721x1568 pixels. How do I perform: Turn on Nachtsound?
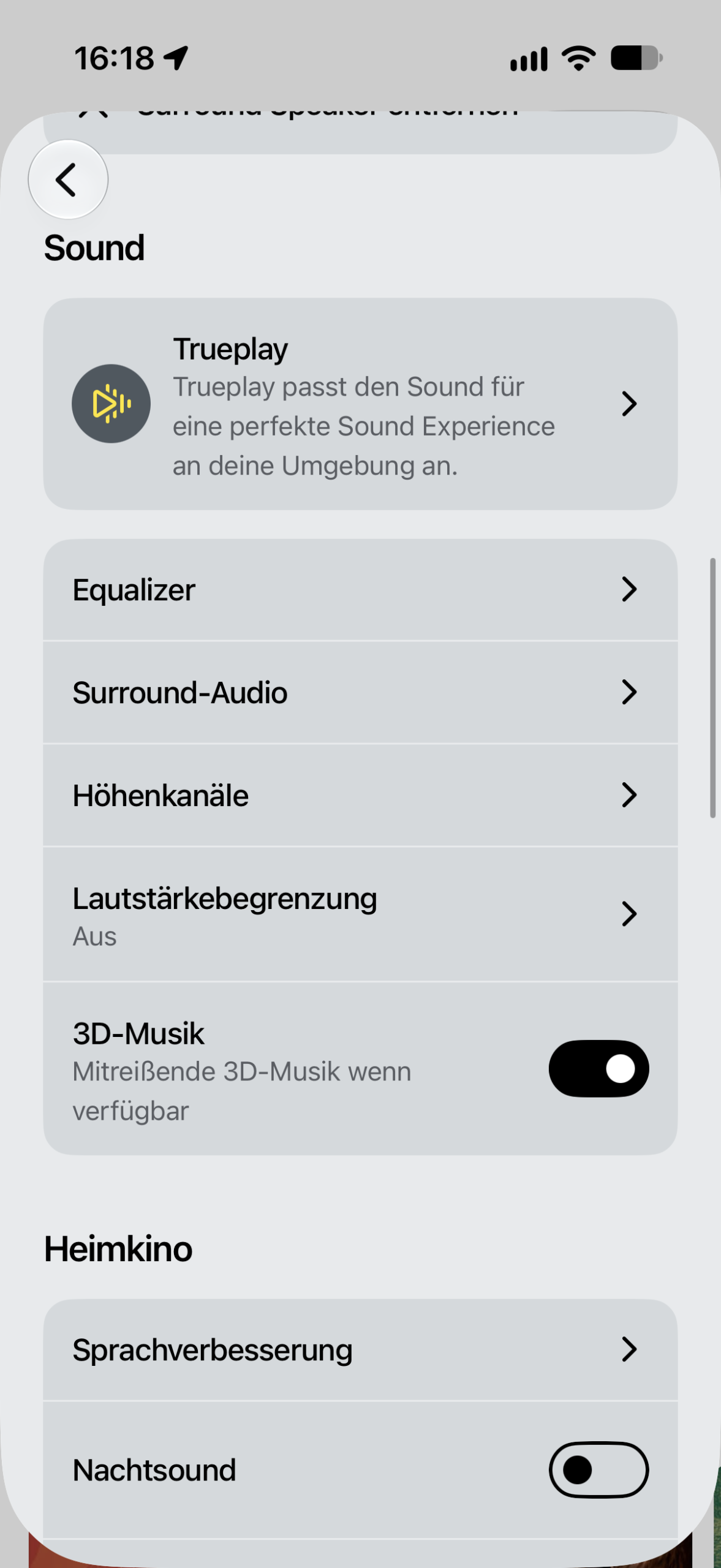[598, 1470]
